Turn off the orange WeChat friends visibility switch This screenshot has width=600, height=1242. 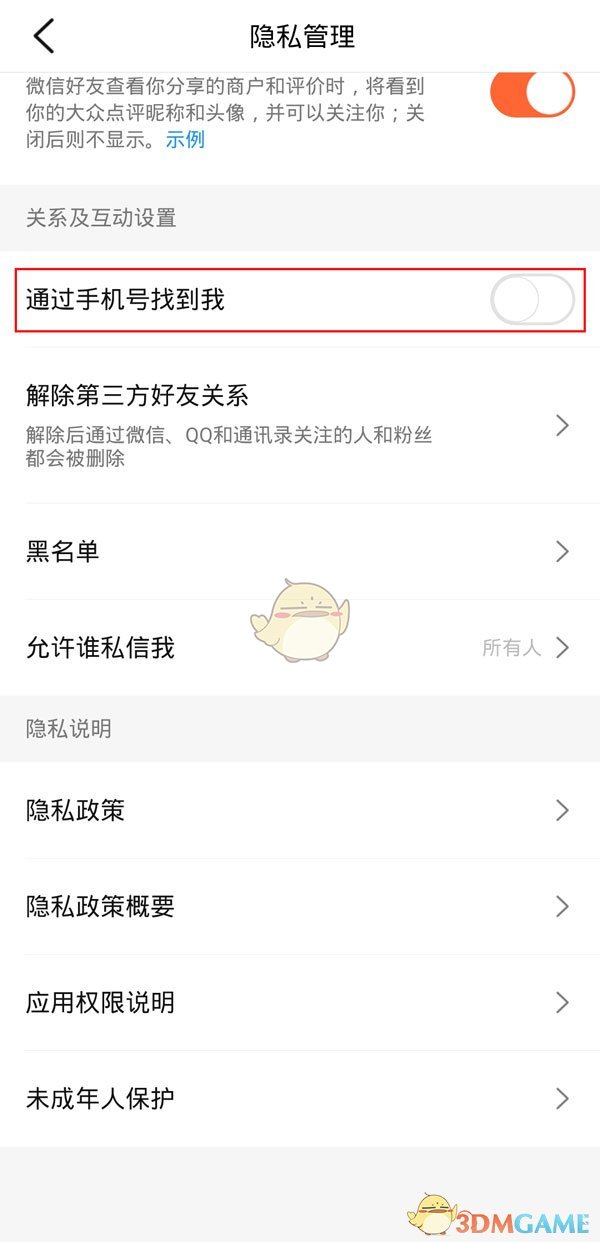click(x=532, y=92)
